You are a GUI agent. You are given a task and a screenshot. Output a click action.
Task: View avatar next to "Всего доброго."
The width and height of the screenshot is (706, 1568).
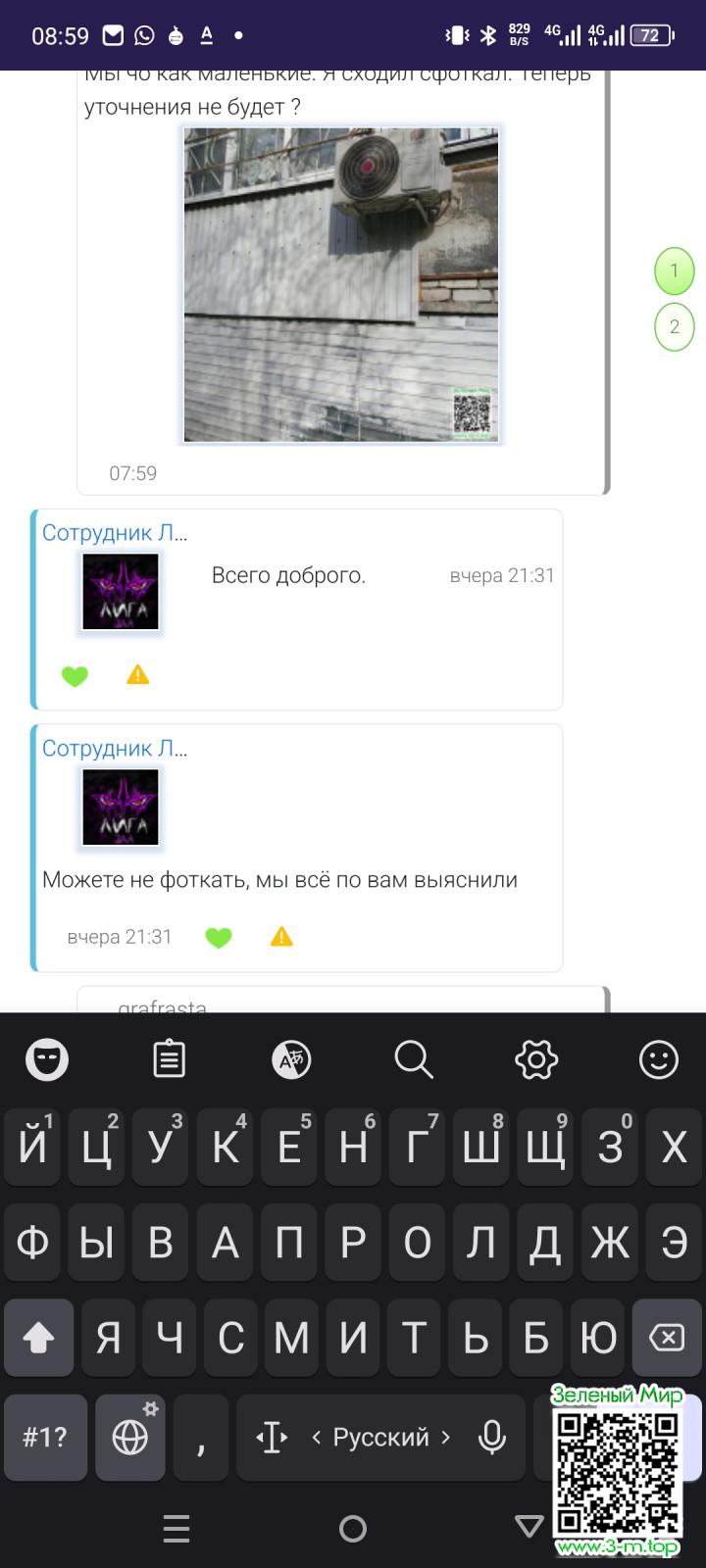[121, 592]
